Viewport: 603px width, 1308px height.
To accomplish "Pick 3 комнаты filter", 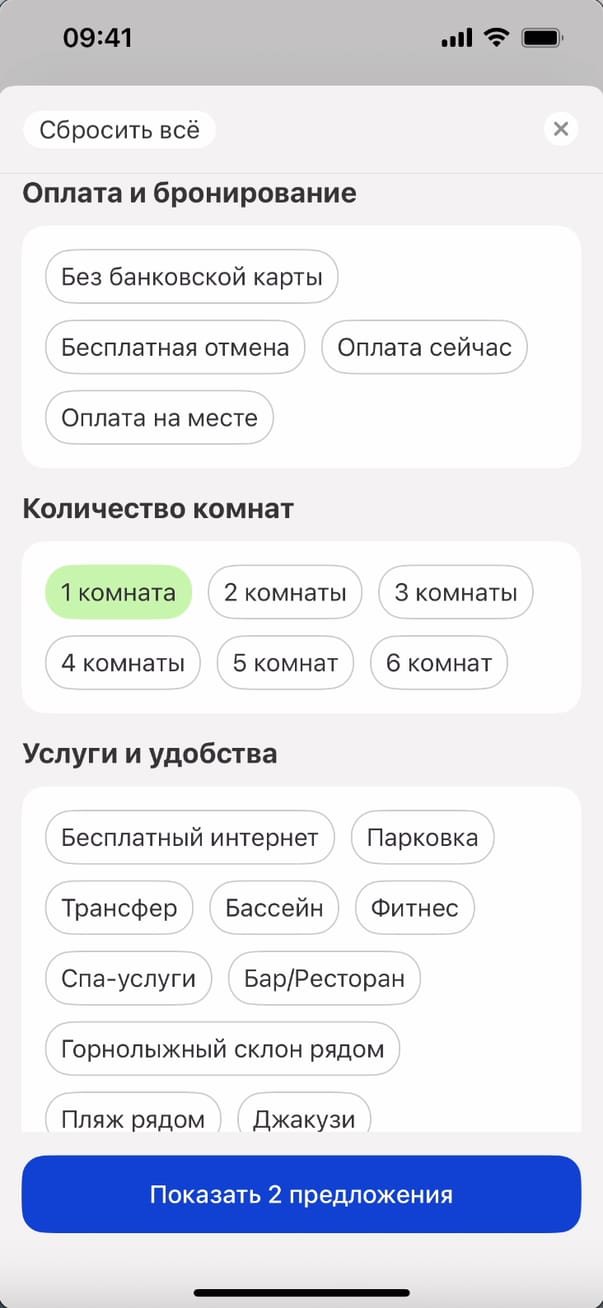I will [455, 592].
